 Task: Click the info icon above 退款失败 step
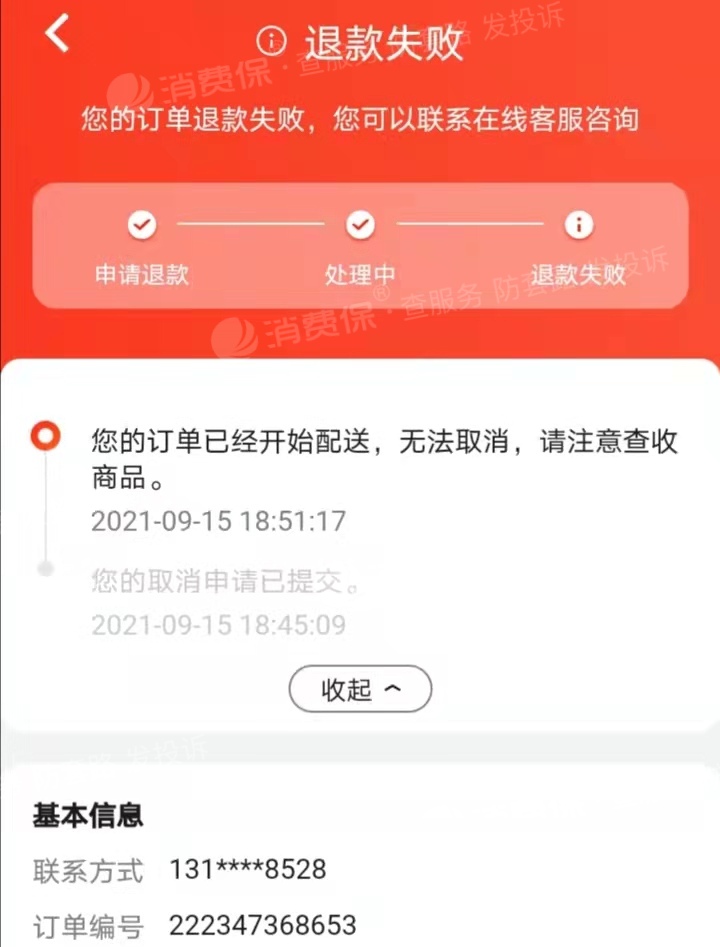coord(578,225)
